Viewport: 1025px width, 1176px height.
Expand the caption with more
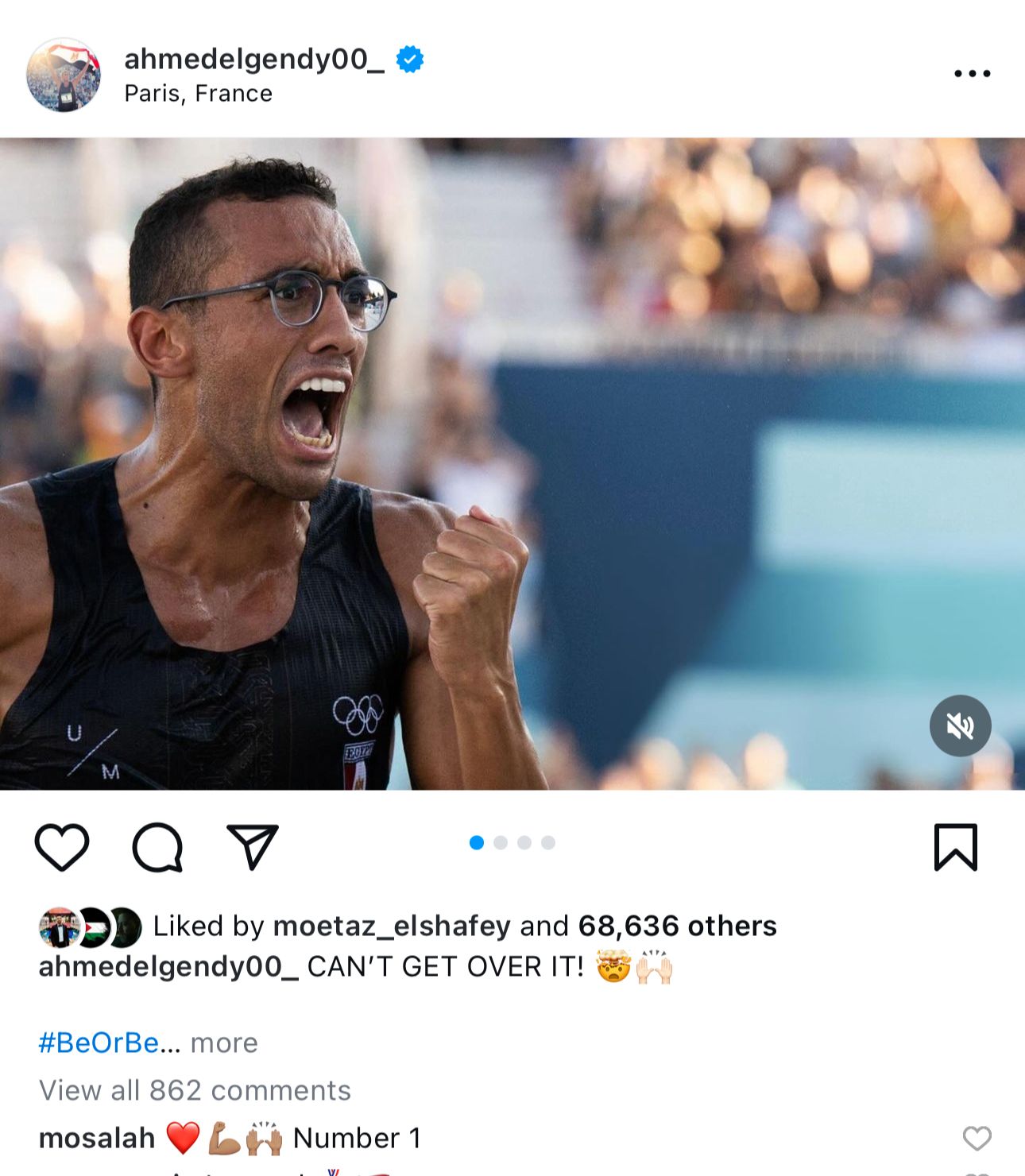pyautogui.click(x=224, y=1043)
